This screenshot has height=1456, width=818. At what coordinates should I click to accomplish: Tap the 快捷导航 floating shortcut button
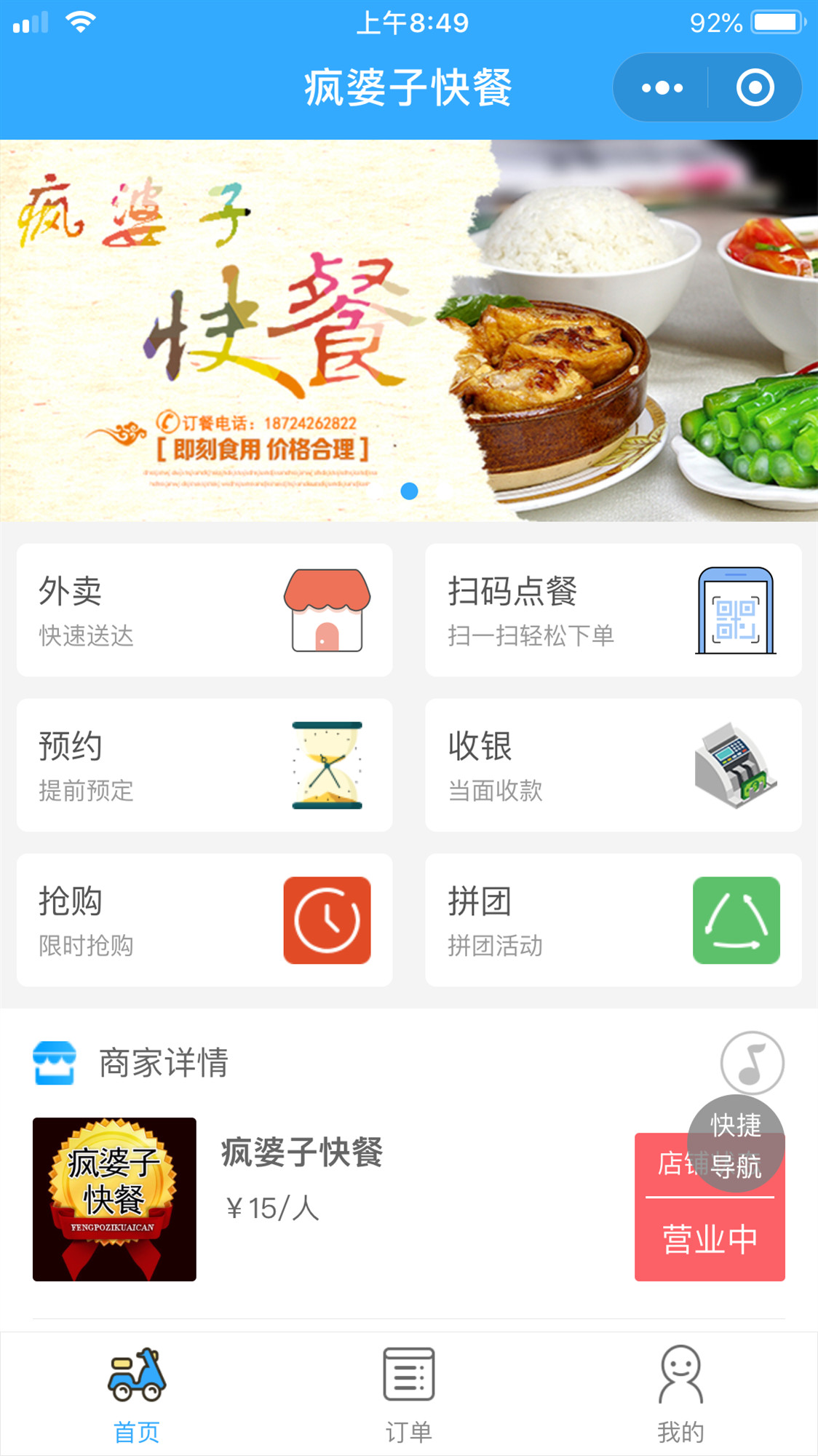click(x=736, y=1143)
